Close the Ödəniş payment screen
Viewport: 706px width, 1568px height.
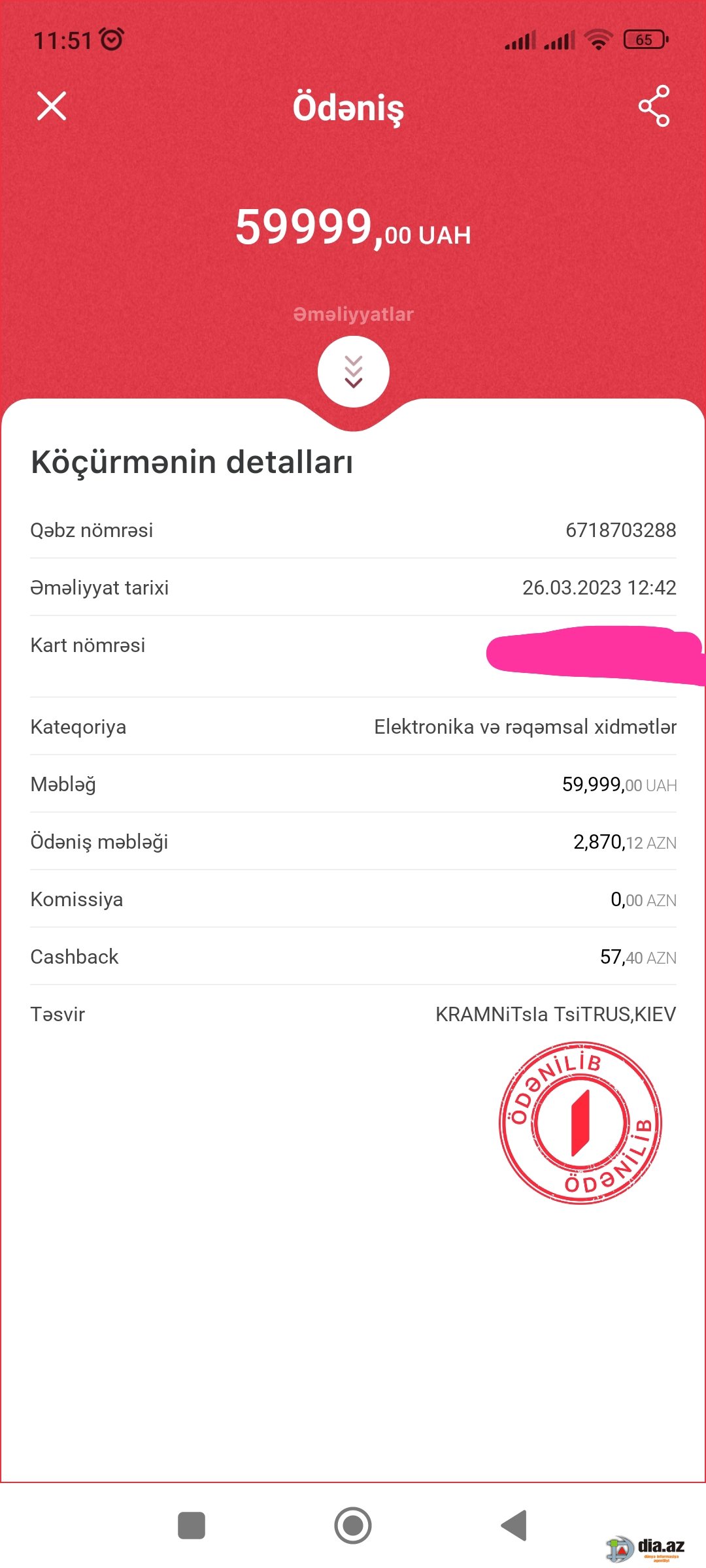click(52, 106)
